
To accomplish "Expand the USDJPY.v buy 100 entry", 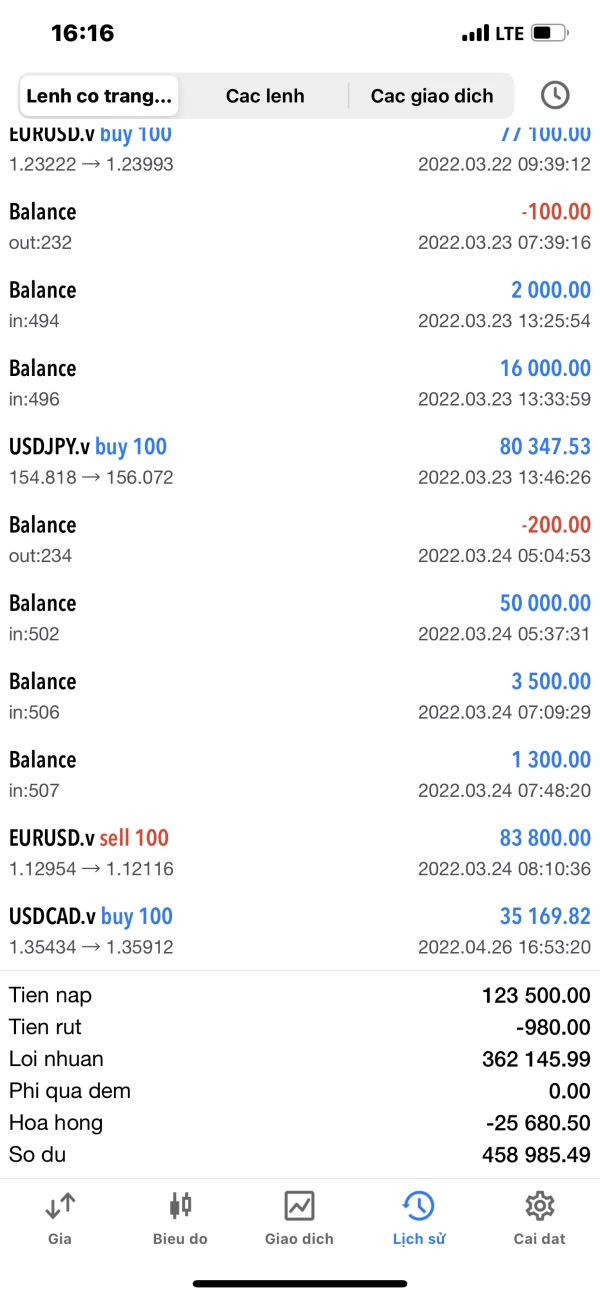I will [300, 461].
